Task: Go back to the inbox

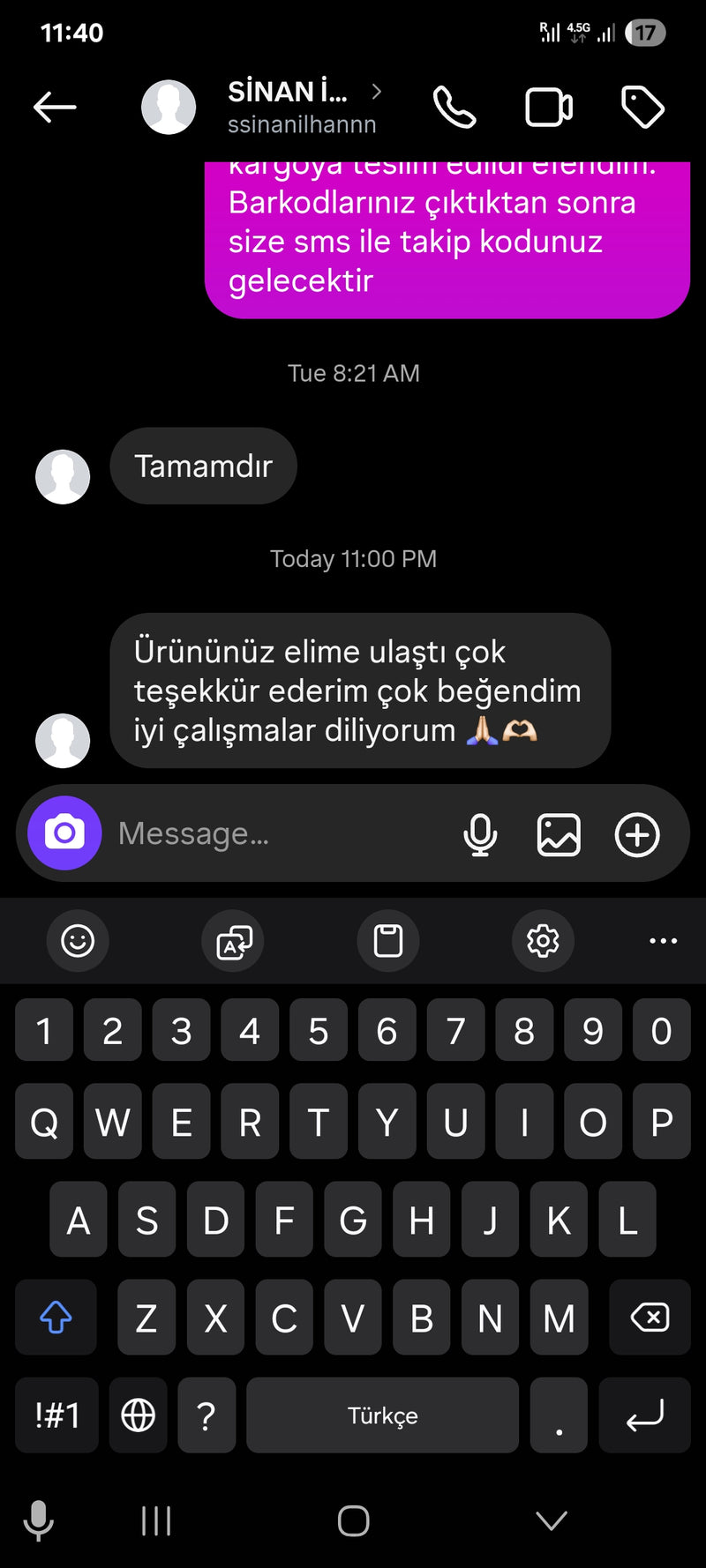Action: 55,108
